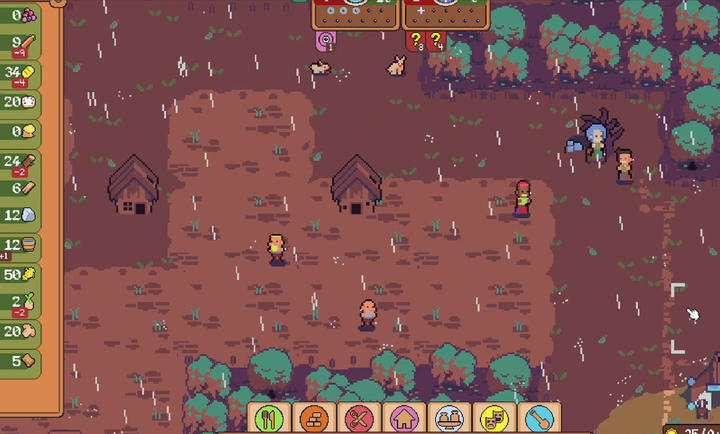720x434 pixels.
Task: Open the food build menu with fork and knife
Action: coord(270,418)
